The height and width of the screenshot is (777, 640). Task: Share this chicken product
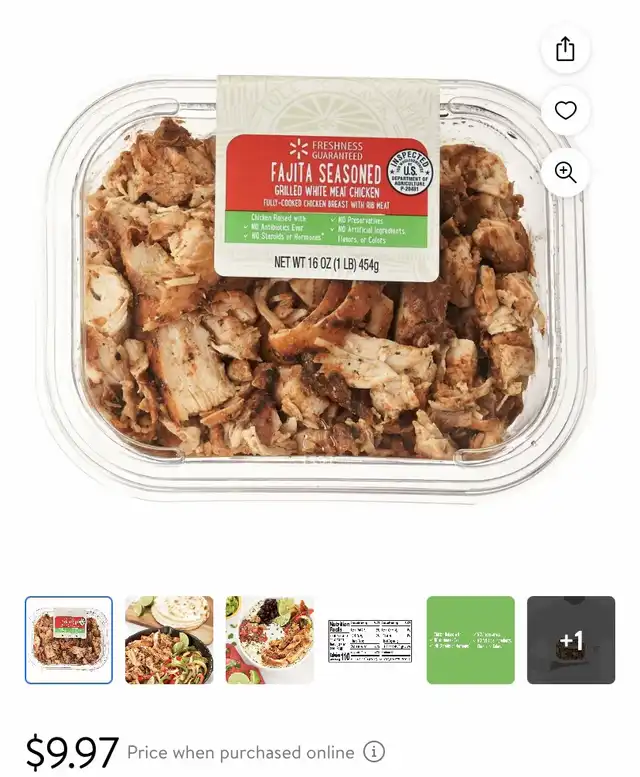pyautogui.click(x=565, y=49)
